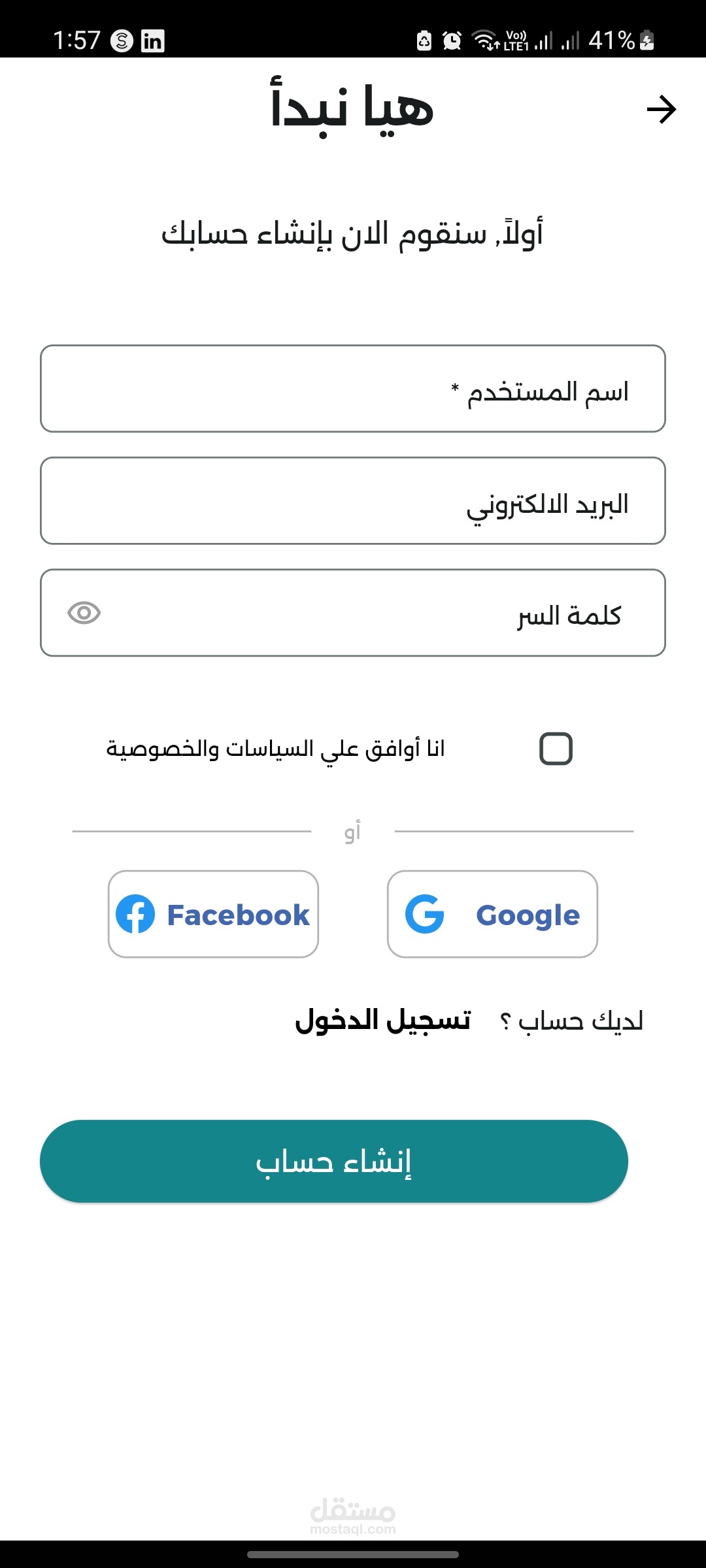The height and width of the screenshot is (1568, 706).
Task: Click the Google sign-up option
Action: pos(492,915)
